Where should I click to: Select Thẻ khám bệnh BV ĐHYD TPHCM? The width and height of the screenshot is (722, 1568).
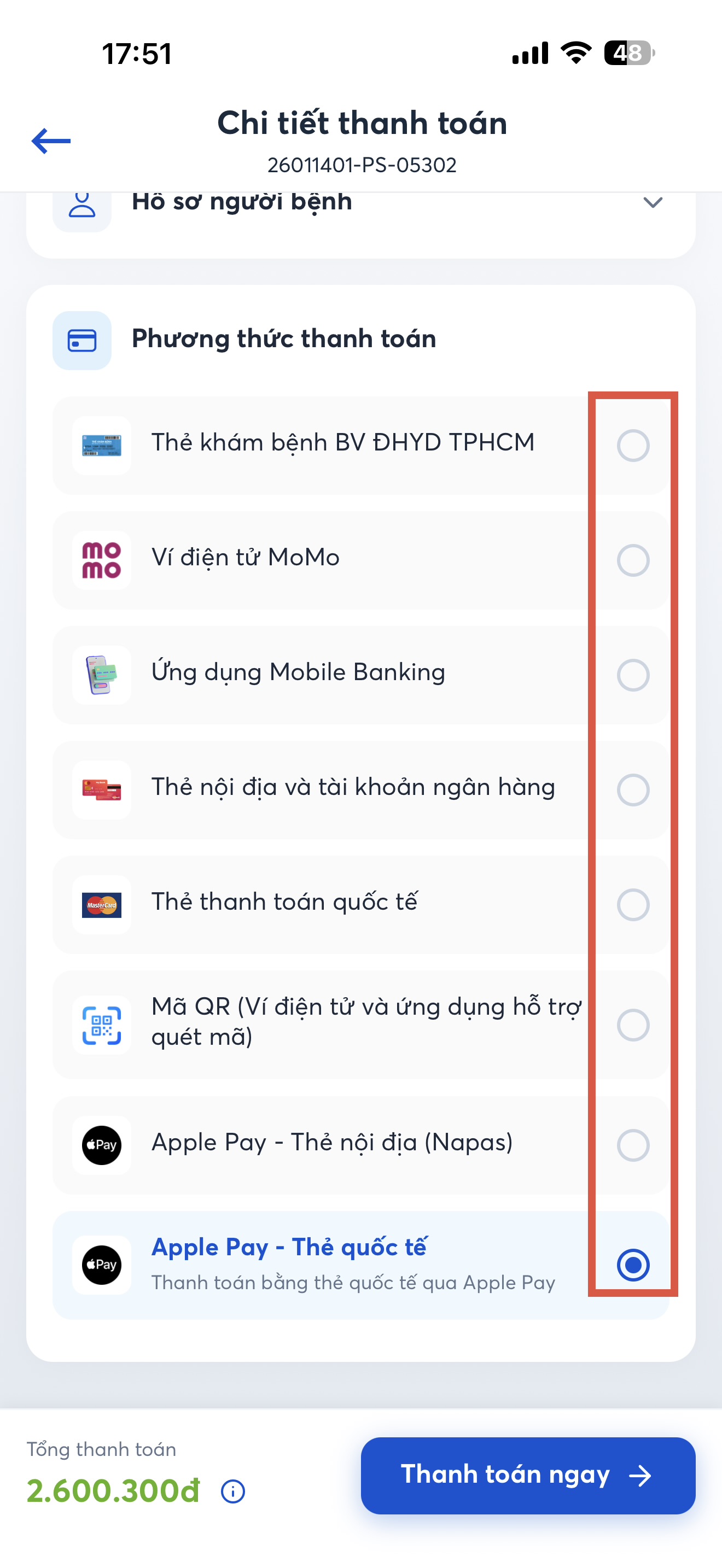click(x=632, y=446)
